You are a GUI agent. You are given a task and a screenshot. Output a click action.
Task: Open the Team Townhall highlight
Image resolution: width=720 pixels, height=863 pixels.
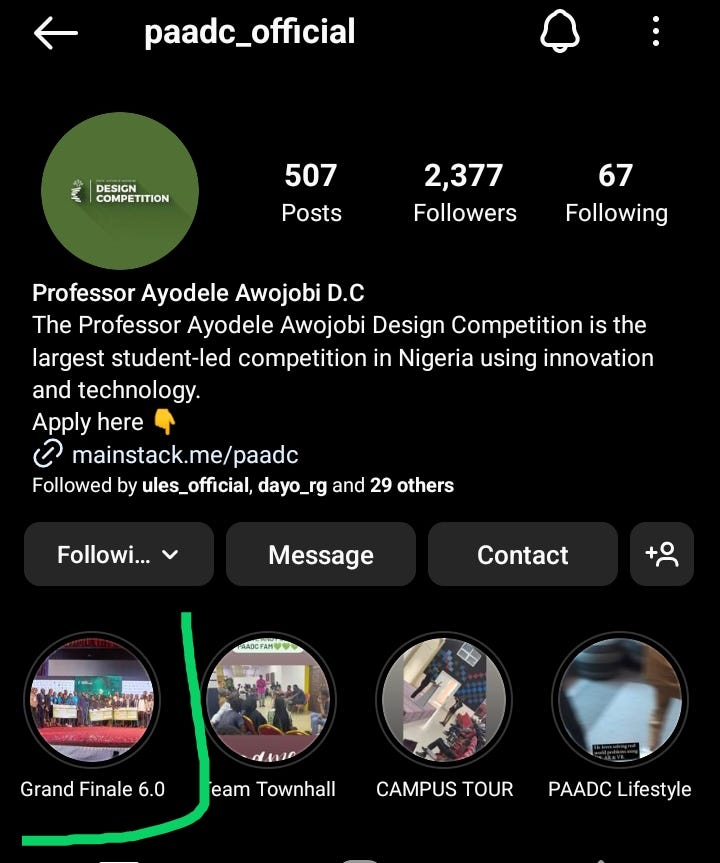(x=268, y=700)
